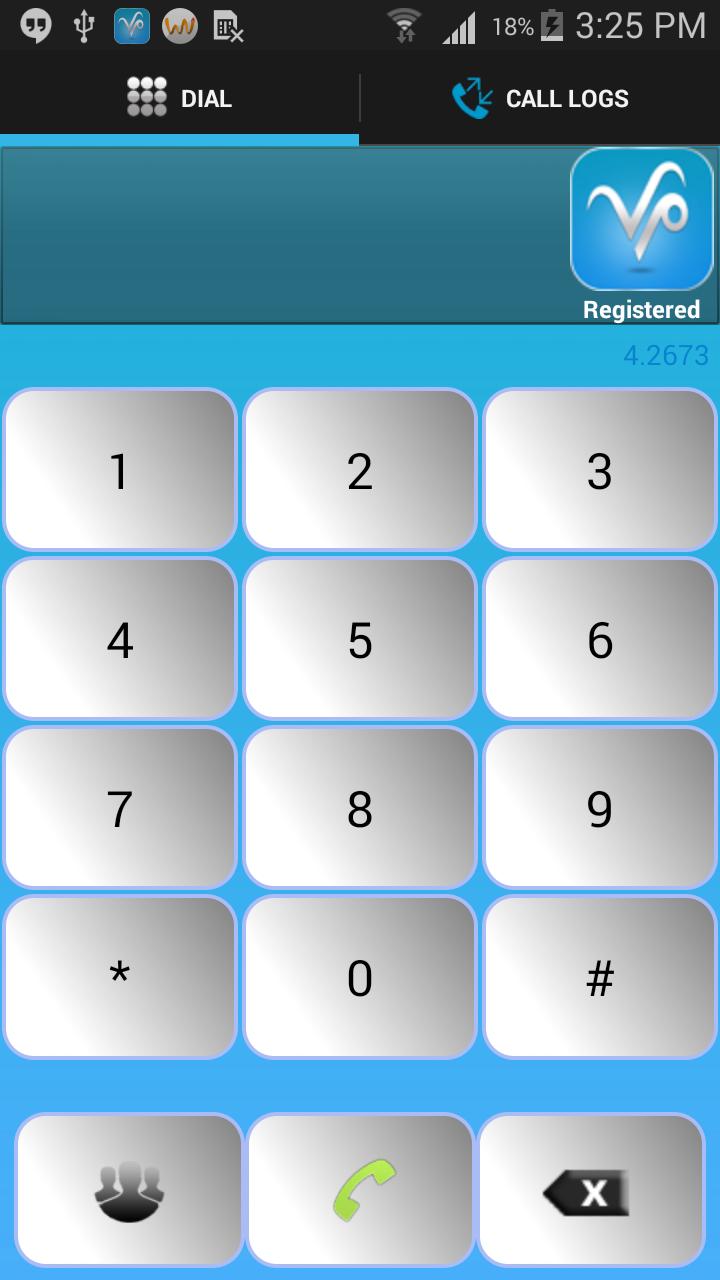The height and width of the screenshot is (1280, 720).
Task: Enter digit 9
Action: 600,808
